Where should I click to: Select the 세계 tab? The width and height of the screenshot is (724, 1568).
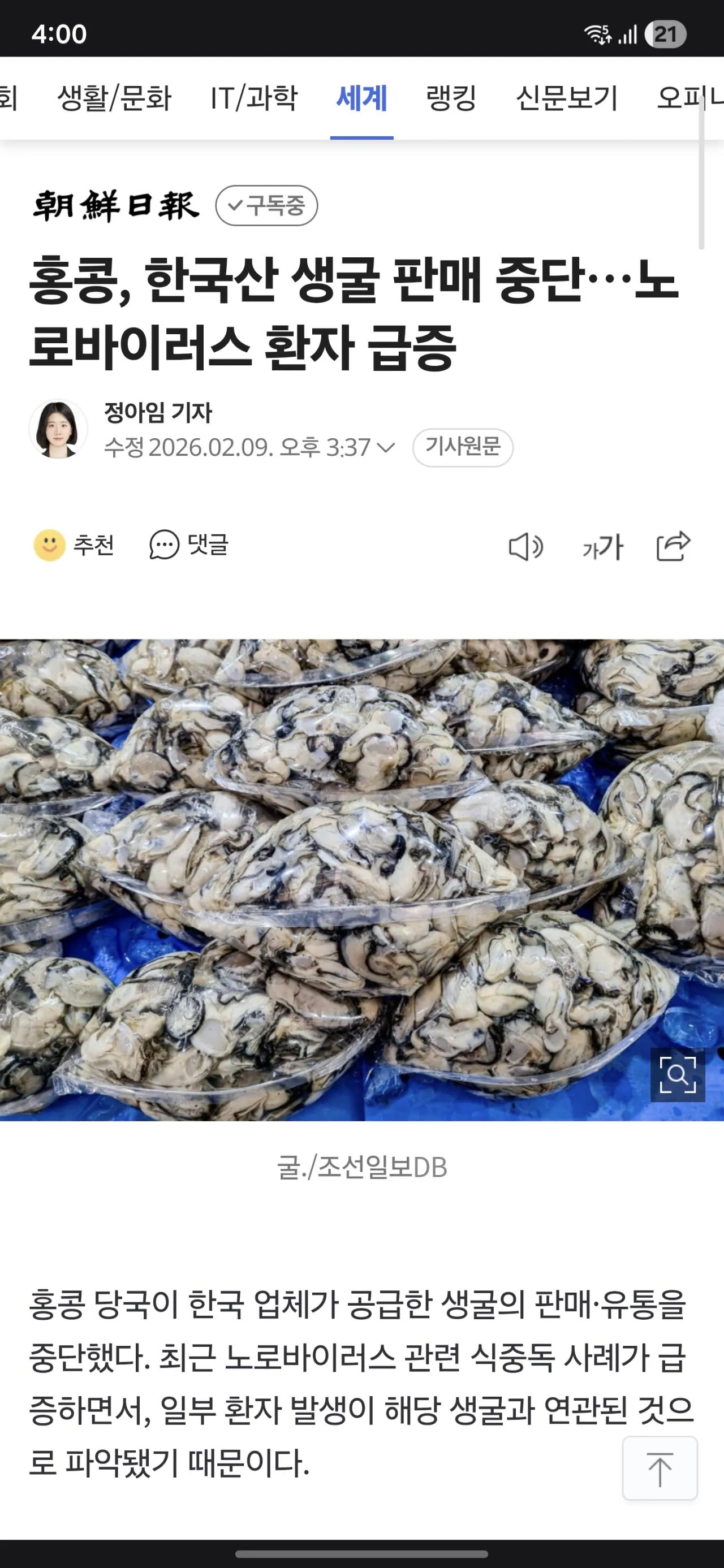pyautogui.click(x=363, y=97)
